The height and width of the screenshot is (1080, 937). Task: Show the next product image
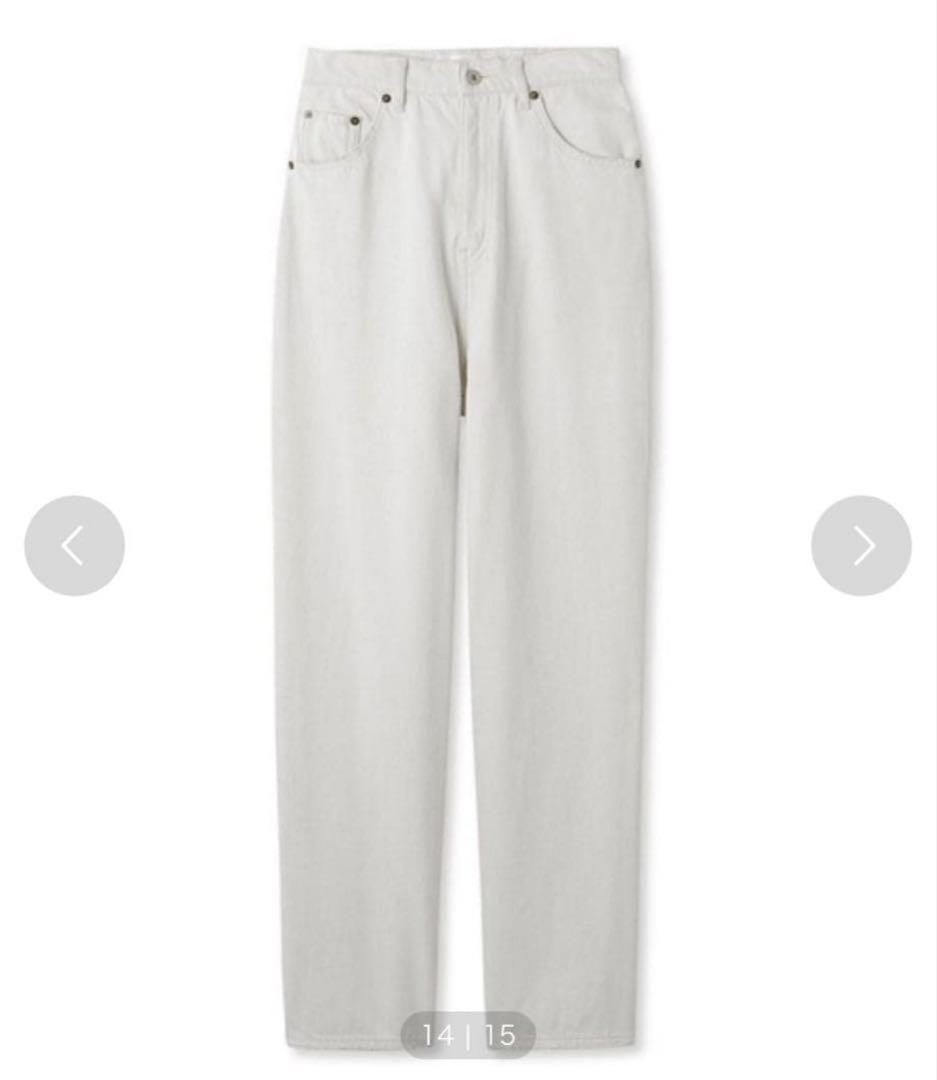coord(861,546)
